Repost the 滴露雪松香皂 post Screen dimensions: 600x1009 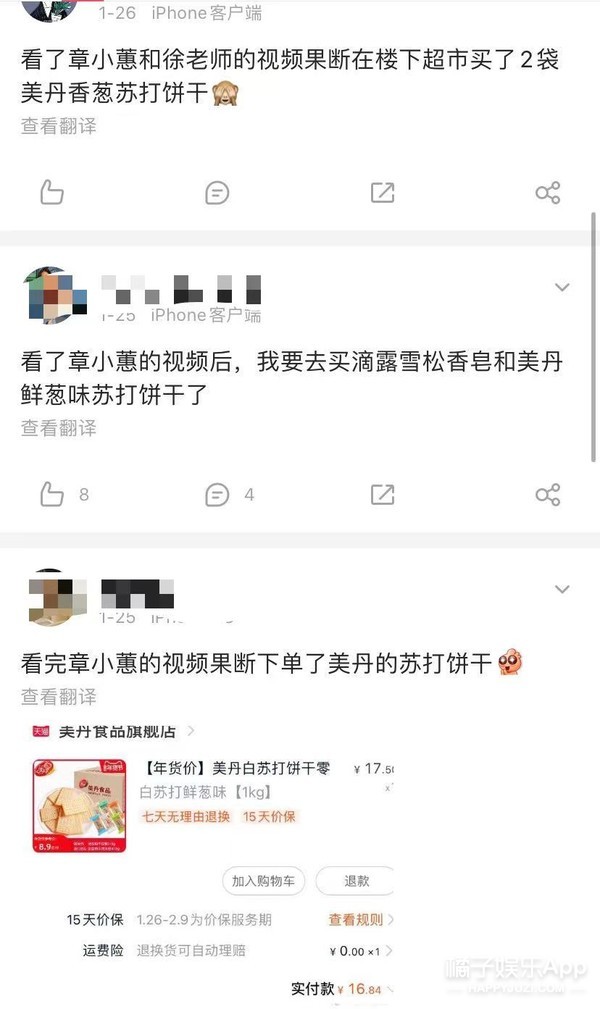(x=382, y=494)
